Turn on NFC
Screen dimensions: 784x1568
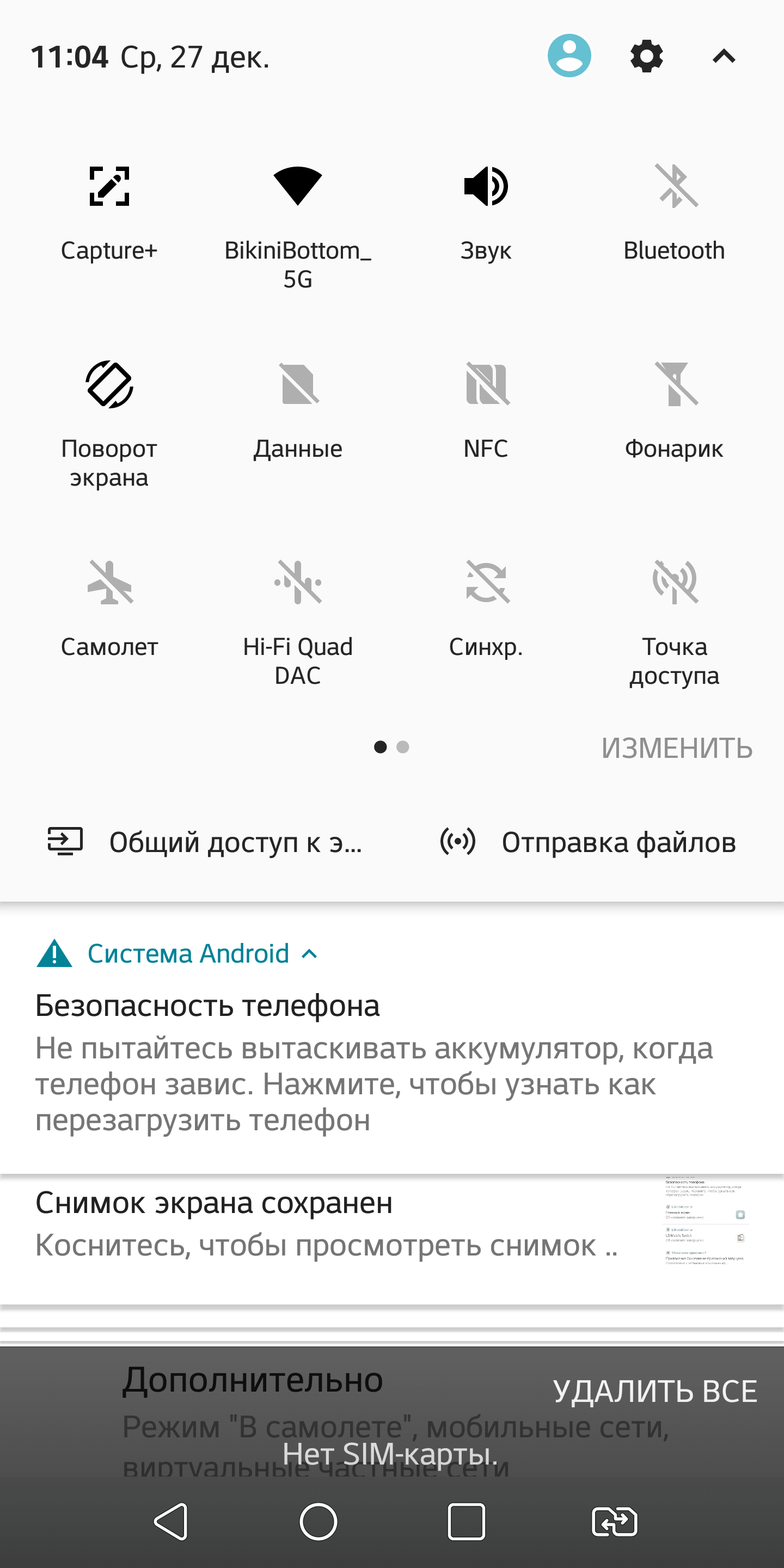(486, 385)
